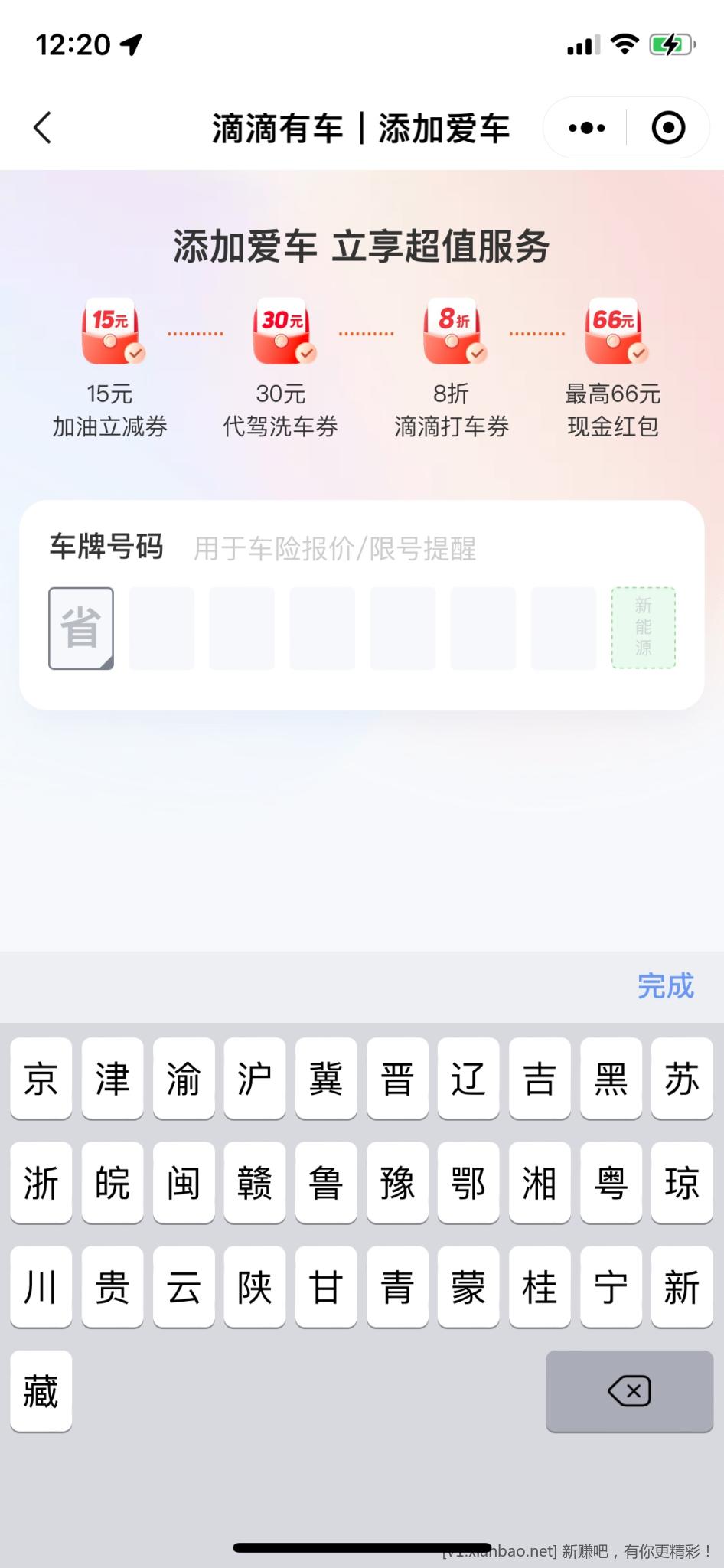This screenshot has height=1568, width=724.
Task: Select 苏 from the province keys
Action: pyautogui.click(x=682, y=1079)
